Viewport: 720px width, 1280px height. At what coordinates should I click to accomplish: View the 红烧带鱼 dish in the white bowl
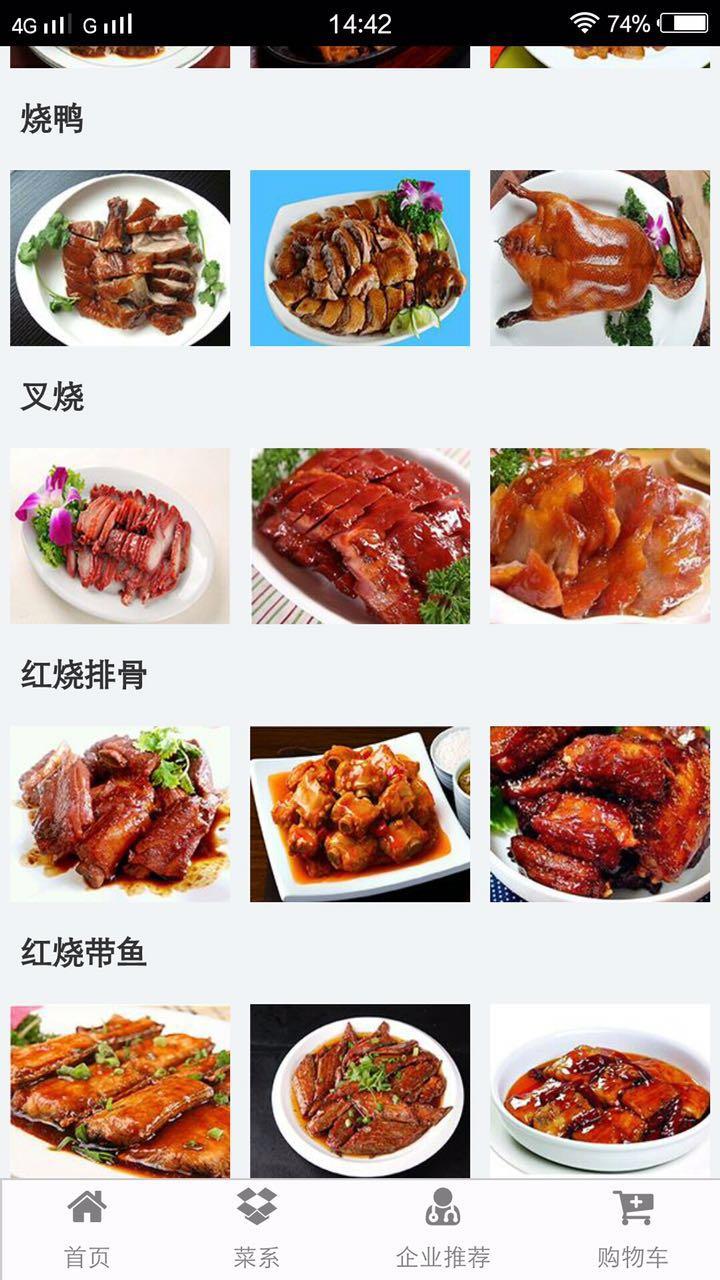click(x=600, y=1091)
